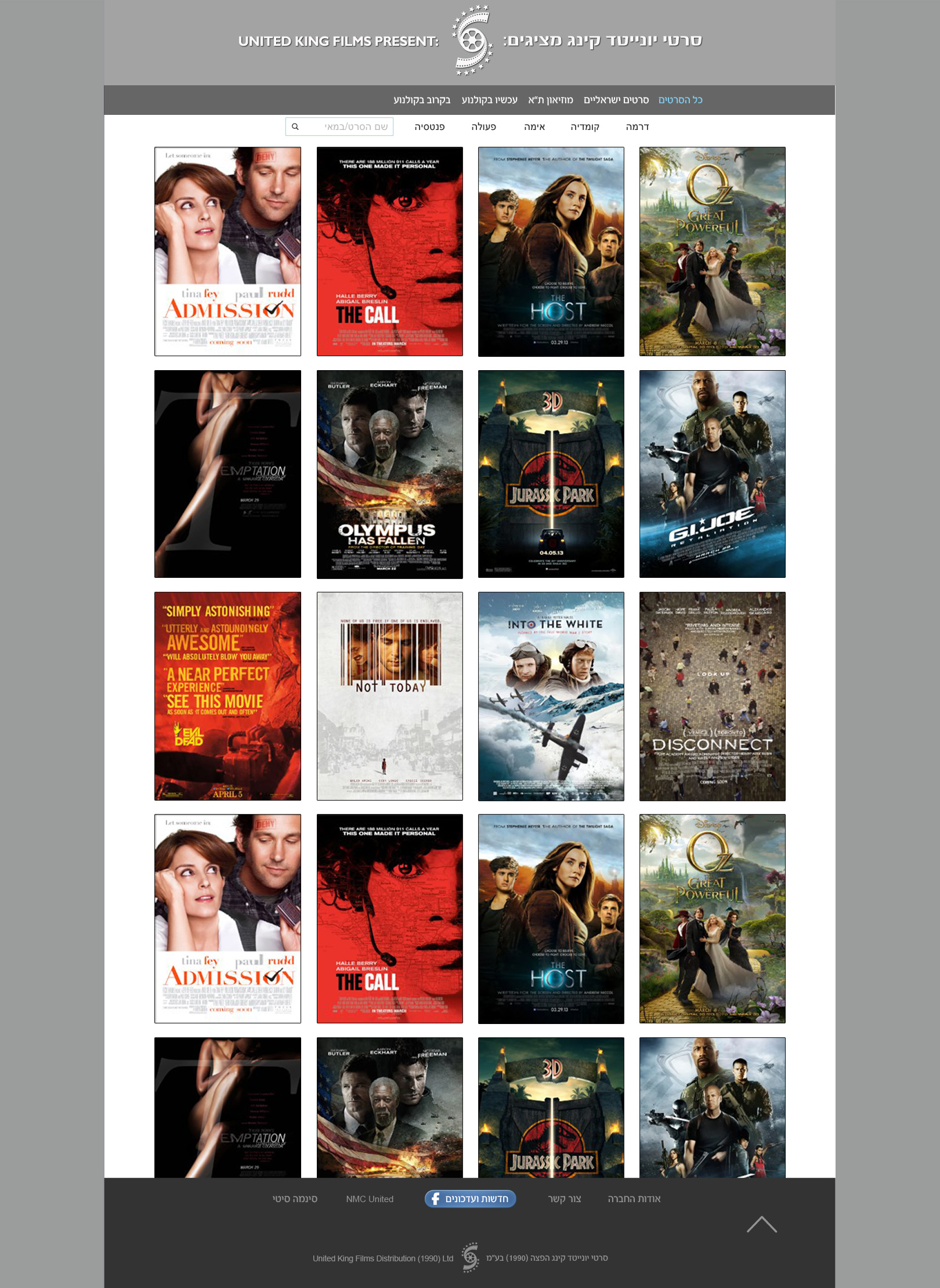This screenshot has width=940, height=1288.
Task: Open the Not Today movie poster
Action: pos(389,696)
